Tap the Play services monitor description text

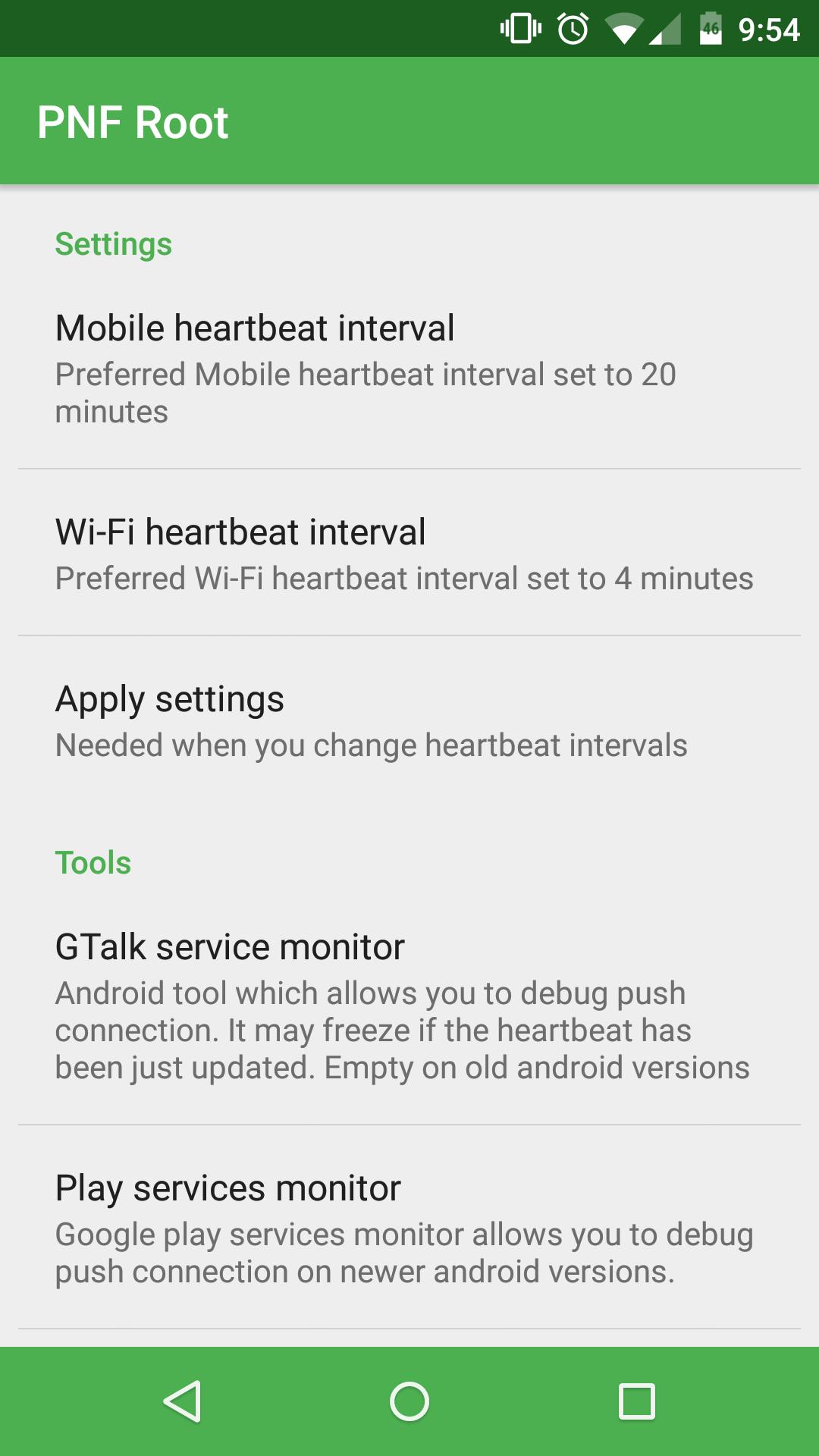pyautogui.click(x=403, y=1247)
